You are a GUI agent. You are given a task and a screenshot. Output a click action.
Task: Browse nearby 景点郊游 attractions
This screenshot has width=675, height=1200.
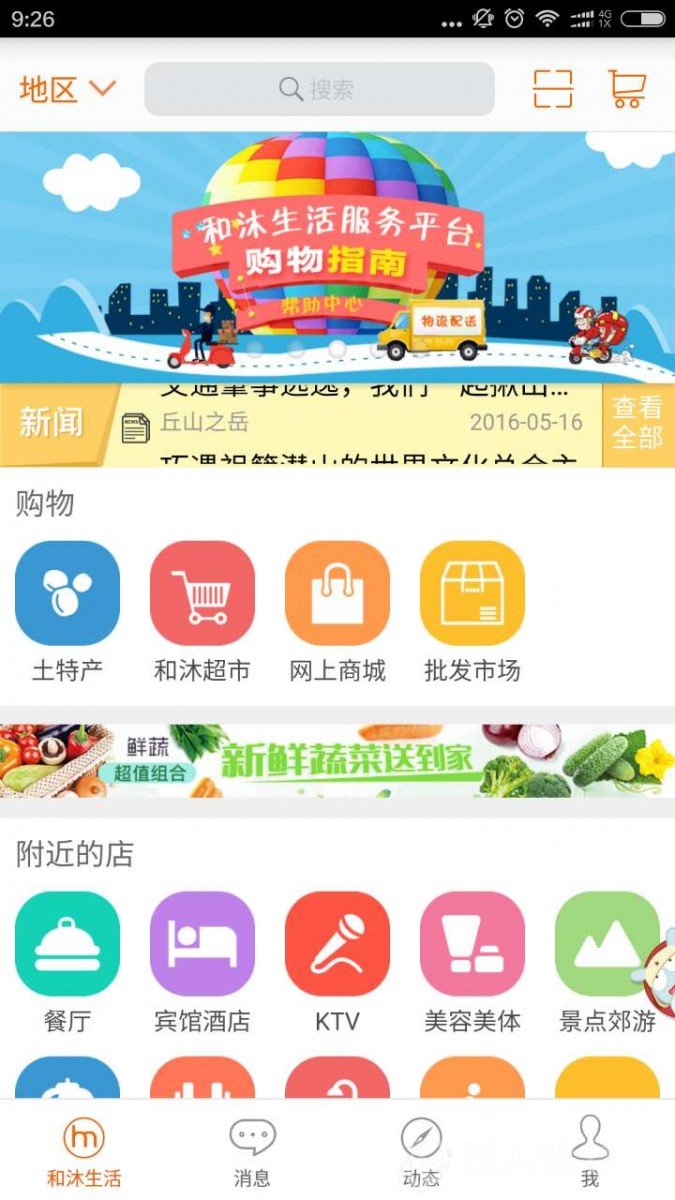607,960
